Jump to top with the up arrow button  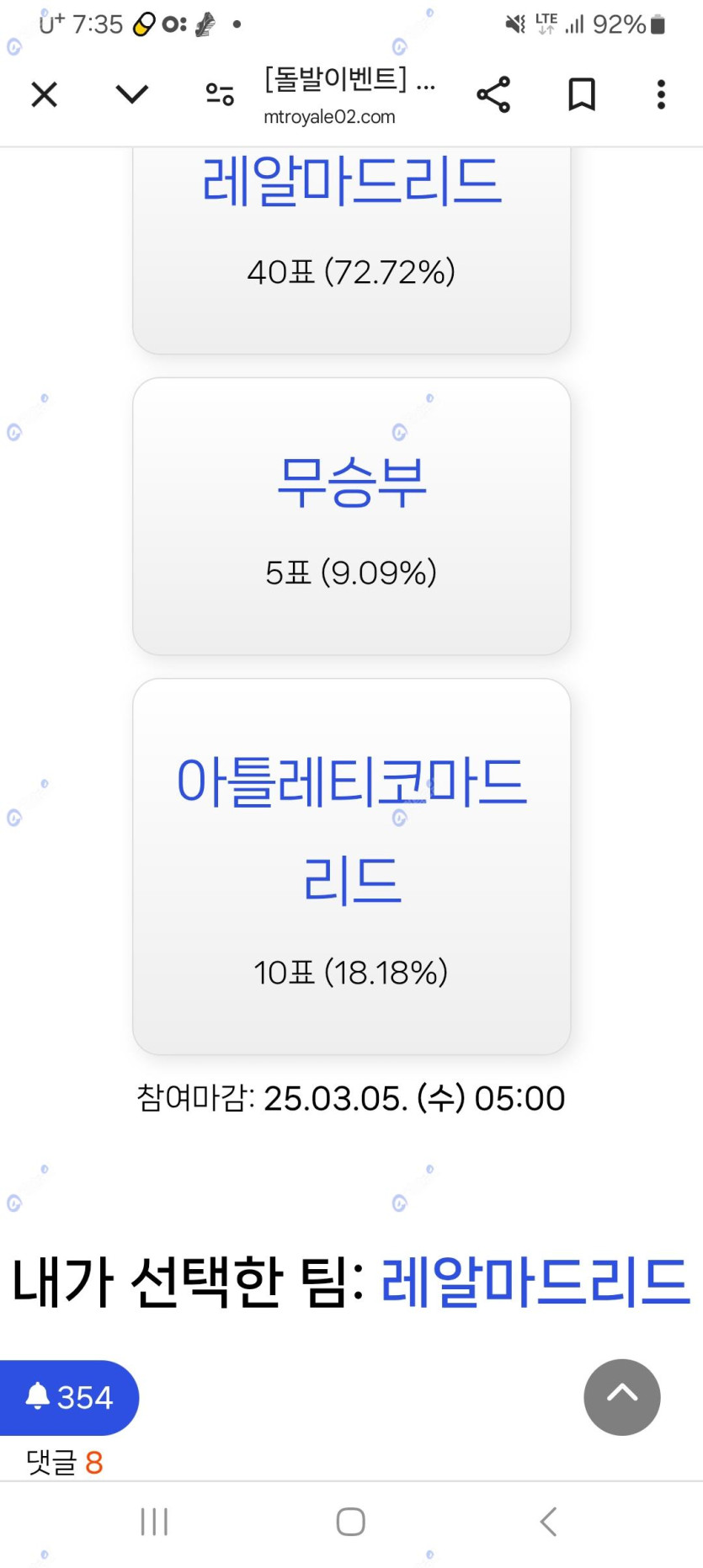621,1396
